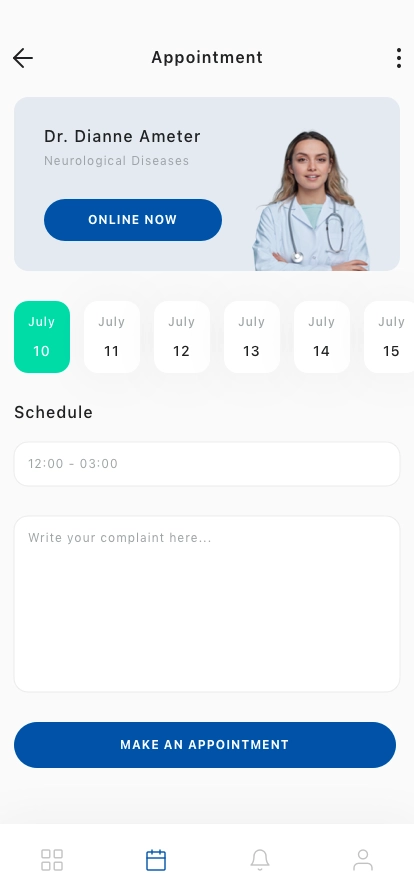Viewport: 414px width, 896px height.
Task: Open the calendar tab
Action: pyautogui.click(x=156, y=860)
